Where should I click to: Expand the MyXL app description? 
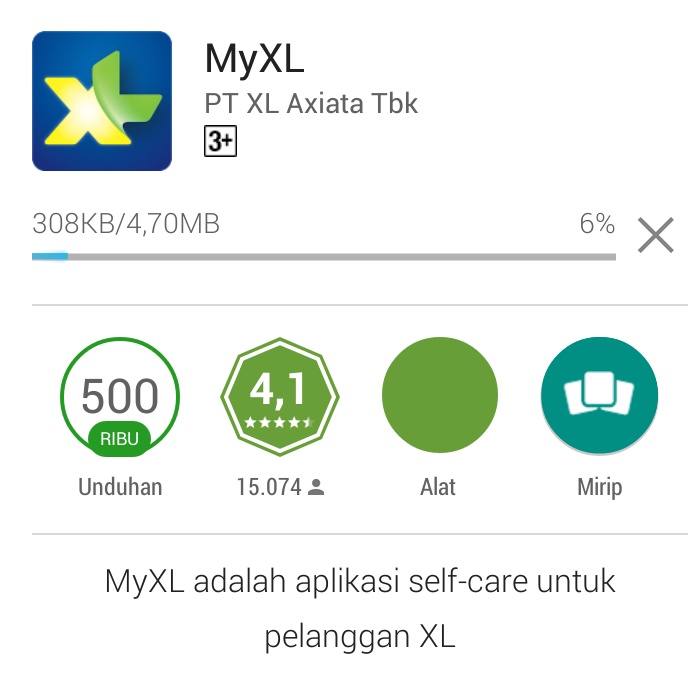[360, 608]
